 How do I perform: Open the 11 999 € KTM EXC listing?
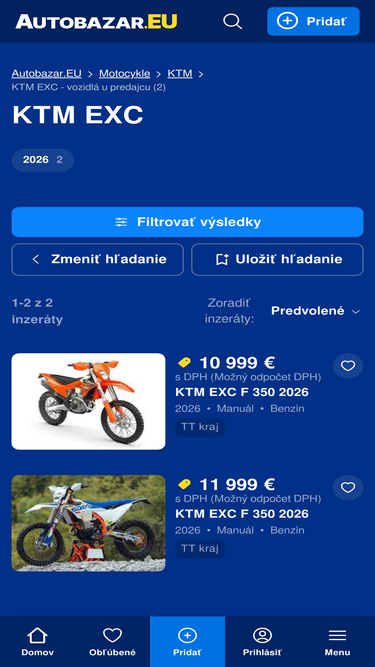242,513
